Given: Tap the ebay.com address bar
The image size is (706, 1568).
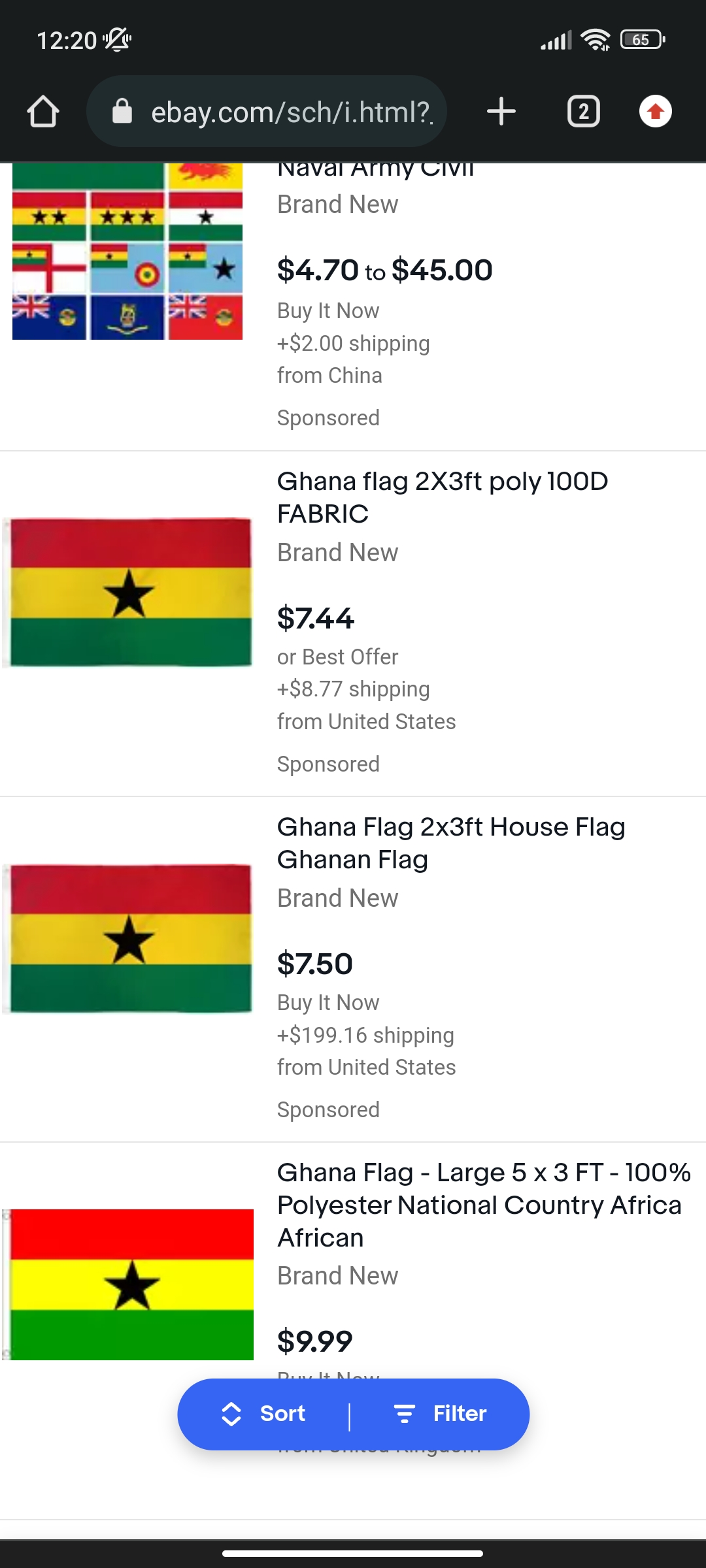Looking at the screenshot, I should pyautogui.click(x=267, y=112).
